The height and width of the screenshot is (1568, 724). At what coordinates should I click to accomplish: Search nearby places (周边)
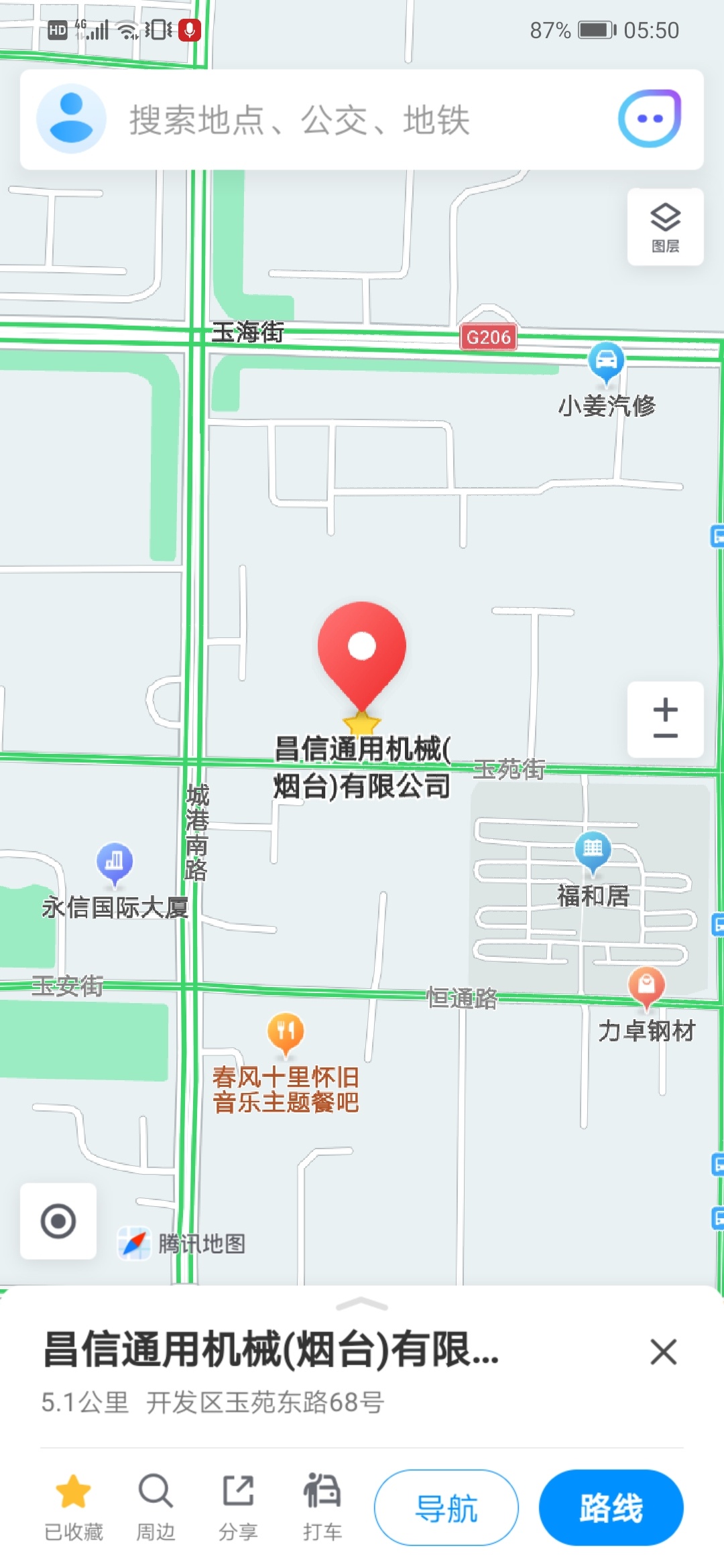156,1506
